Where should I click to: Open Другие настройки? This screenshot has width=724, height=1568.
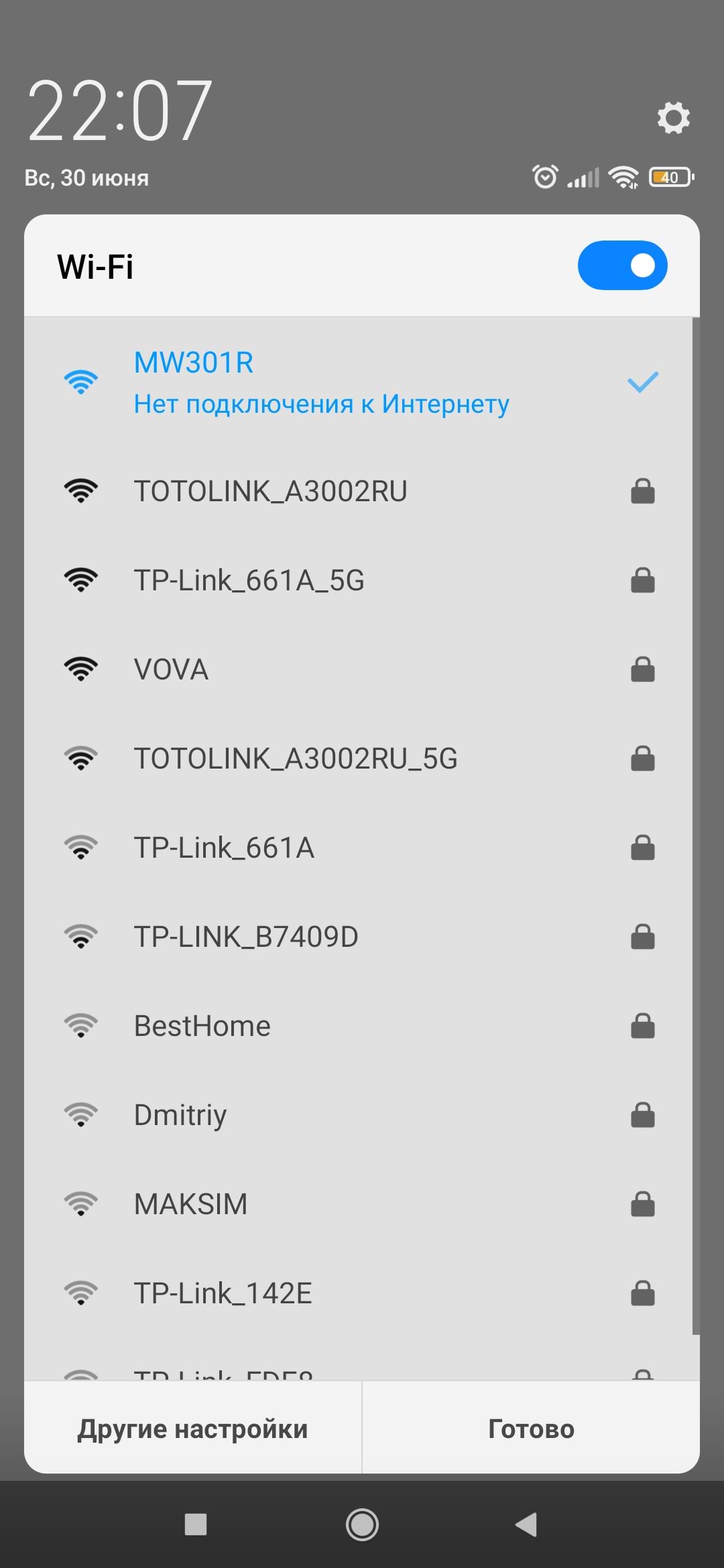coord(193,1429)
